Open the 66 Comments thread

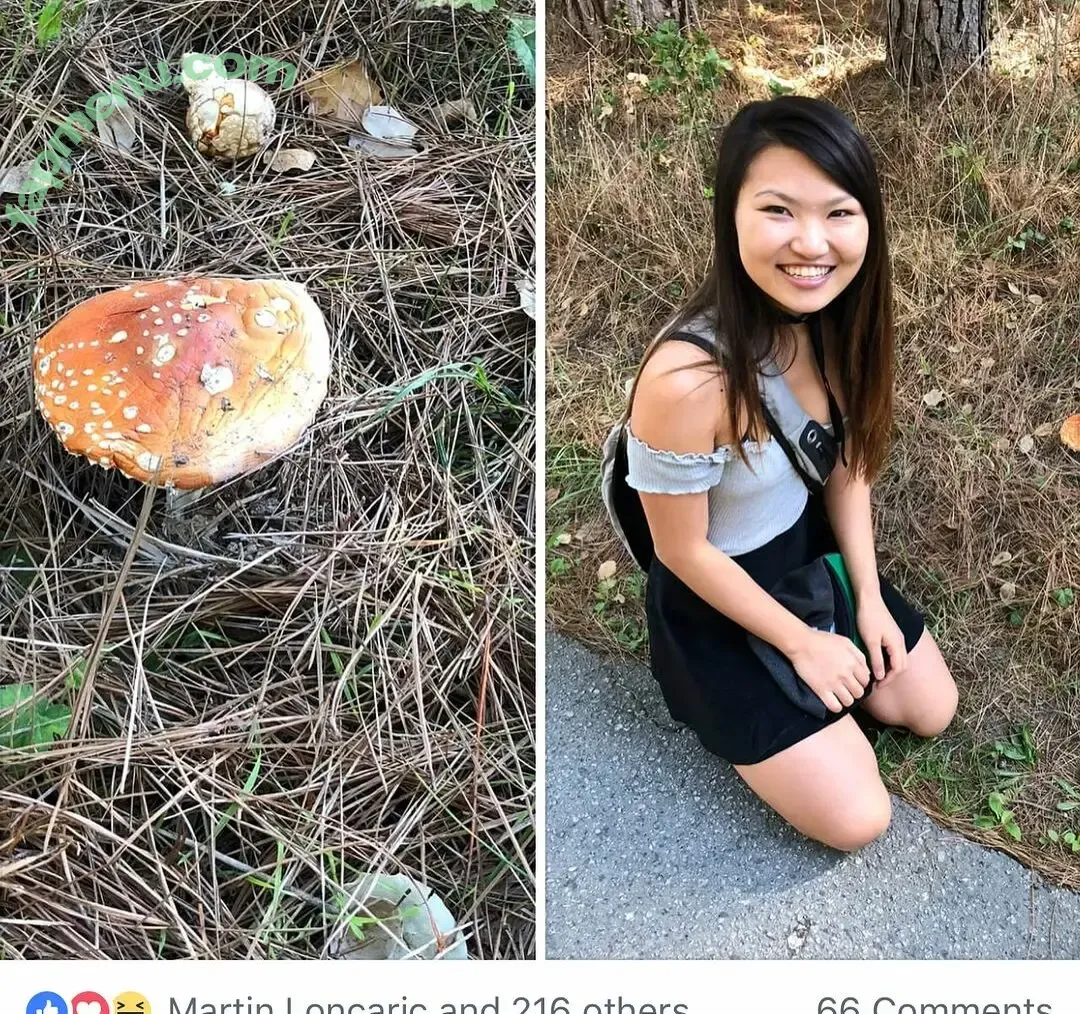(x=933, y=1004)
